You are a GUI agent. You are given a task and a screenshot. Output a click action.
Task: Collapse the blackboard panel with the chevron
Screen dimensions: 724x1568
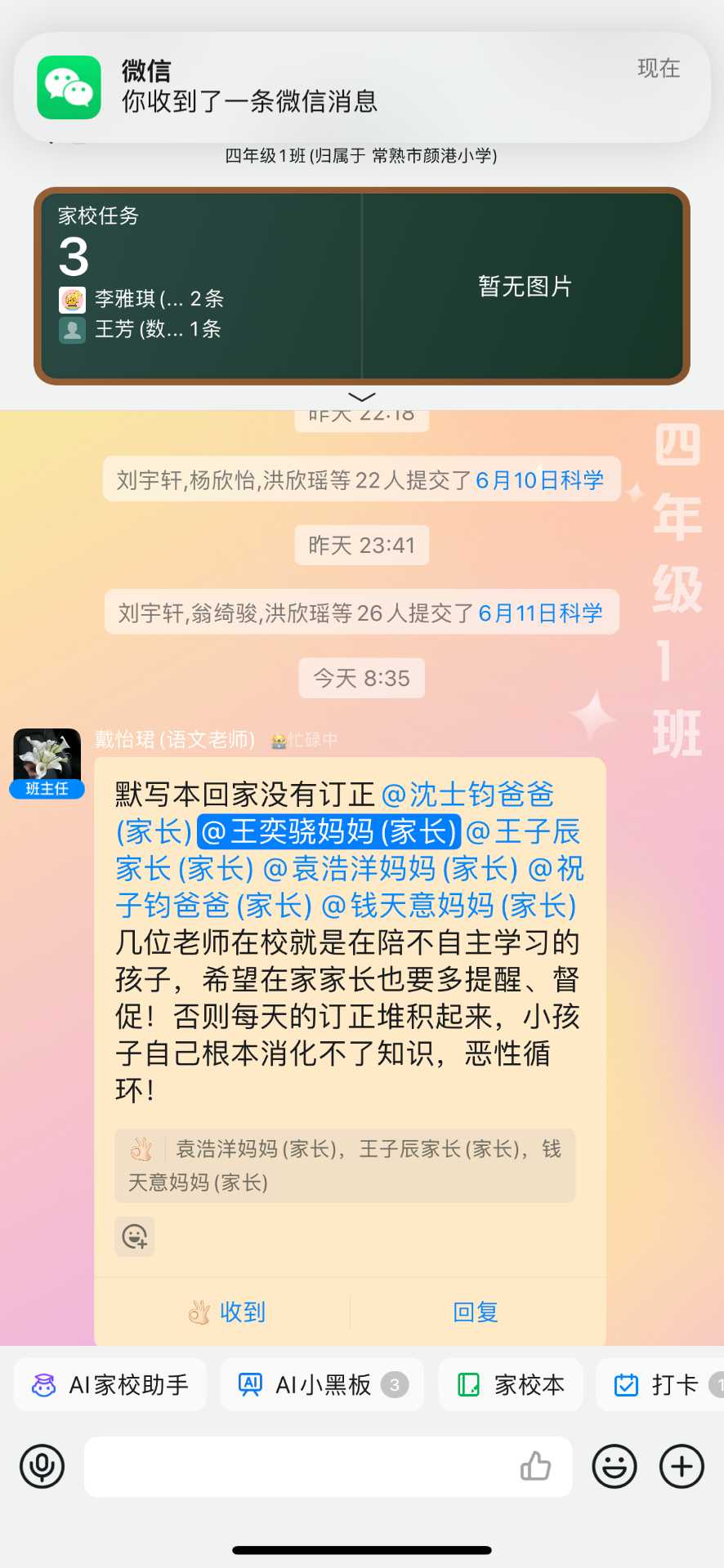(362, 397)
